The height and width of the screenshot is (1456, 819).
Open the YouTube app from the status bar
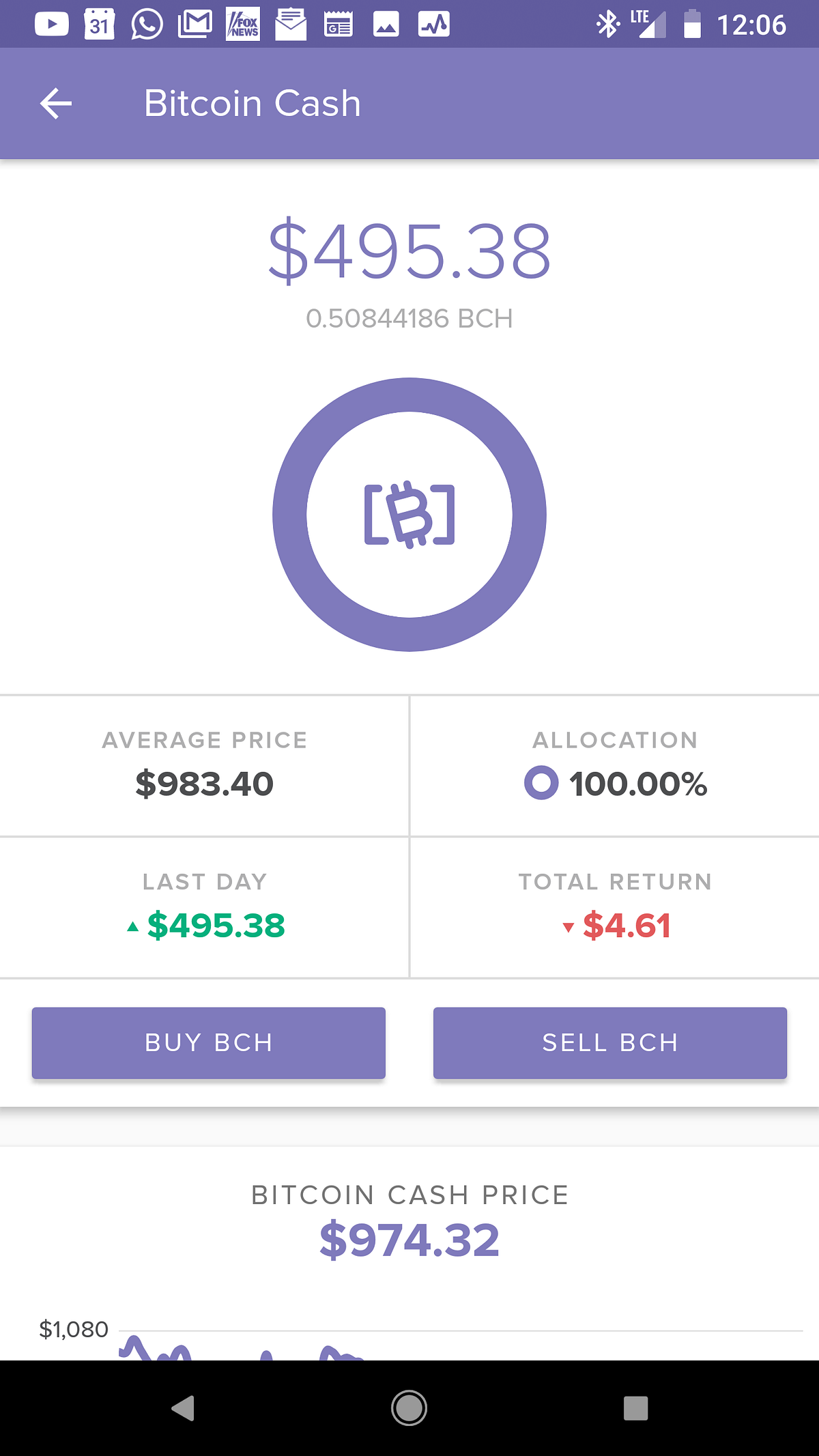click(51, 25)
